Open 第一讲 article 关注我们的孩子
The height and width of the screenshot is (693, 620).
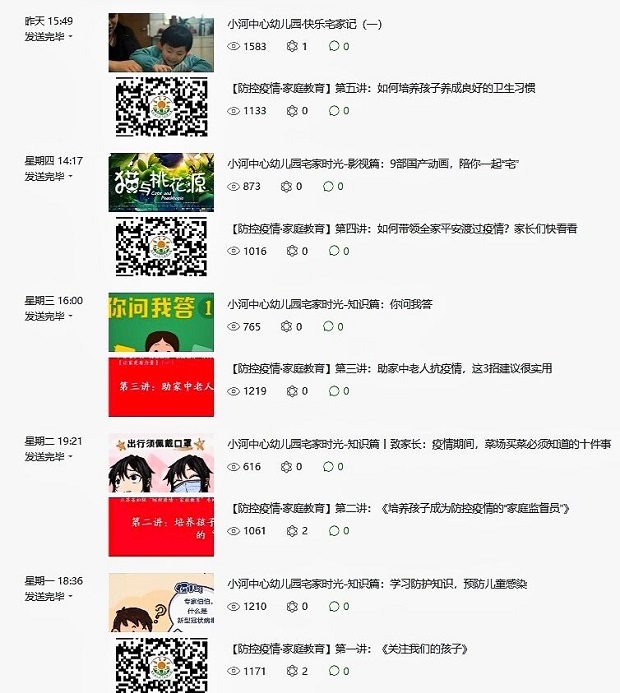pos(349,649)
